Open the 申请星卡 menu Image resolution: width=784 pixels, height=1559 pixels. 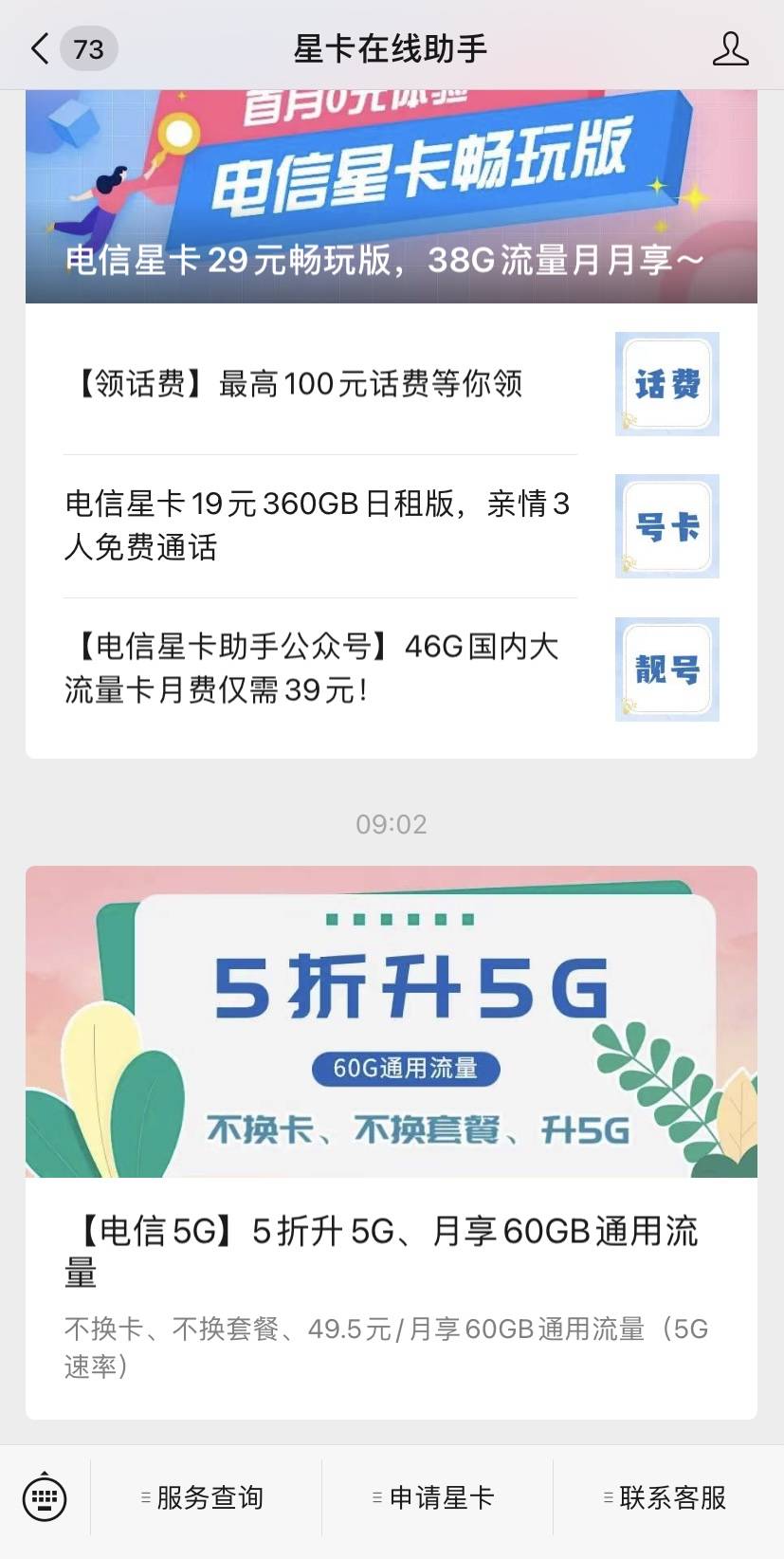(x=437, y=1498)
